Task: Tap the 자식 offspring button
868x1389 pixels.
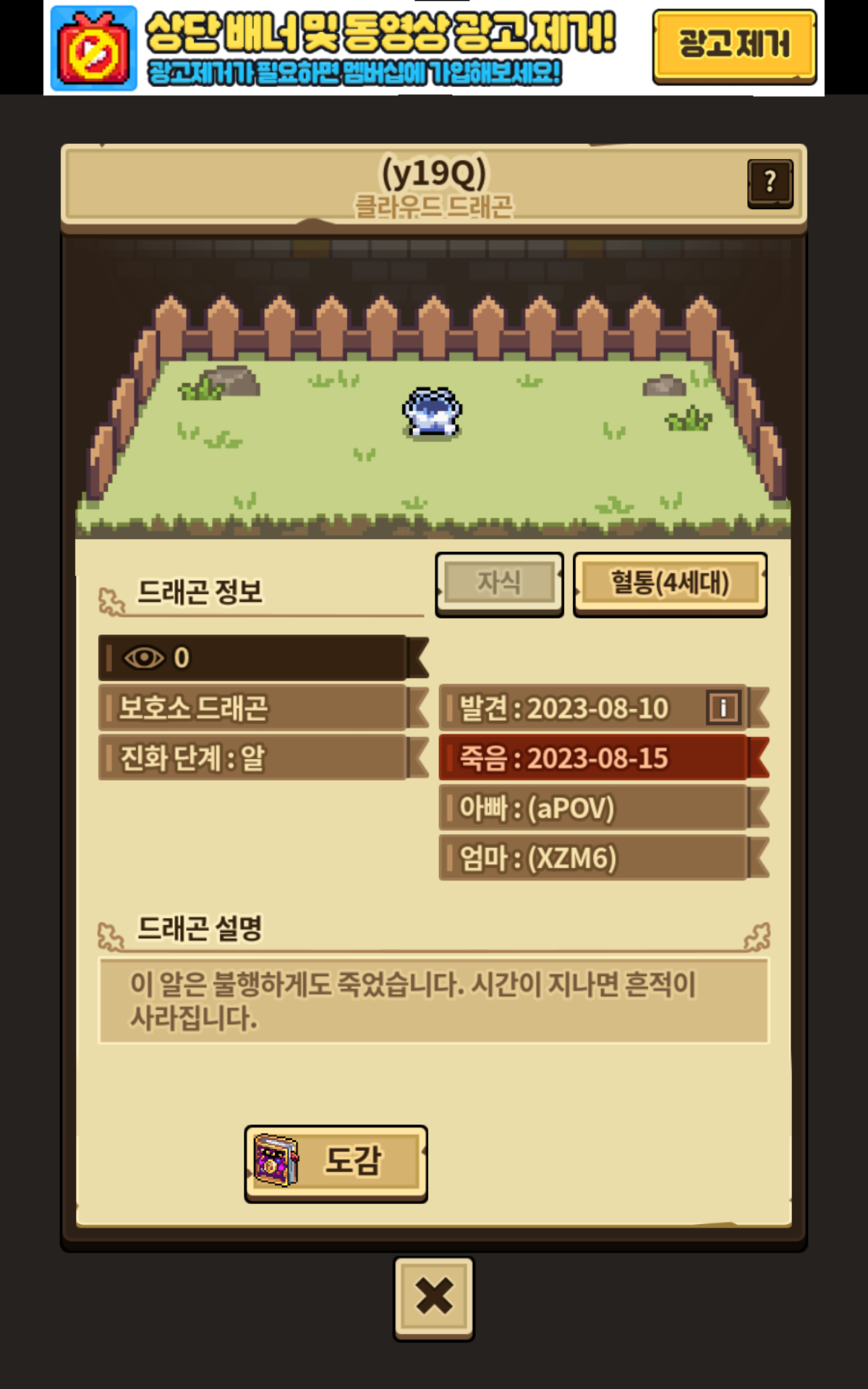Action: [x=499, y=585]
